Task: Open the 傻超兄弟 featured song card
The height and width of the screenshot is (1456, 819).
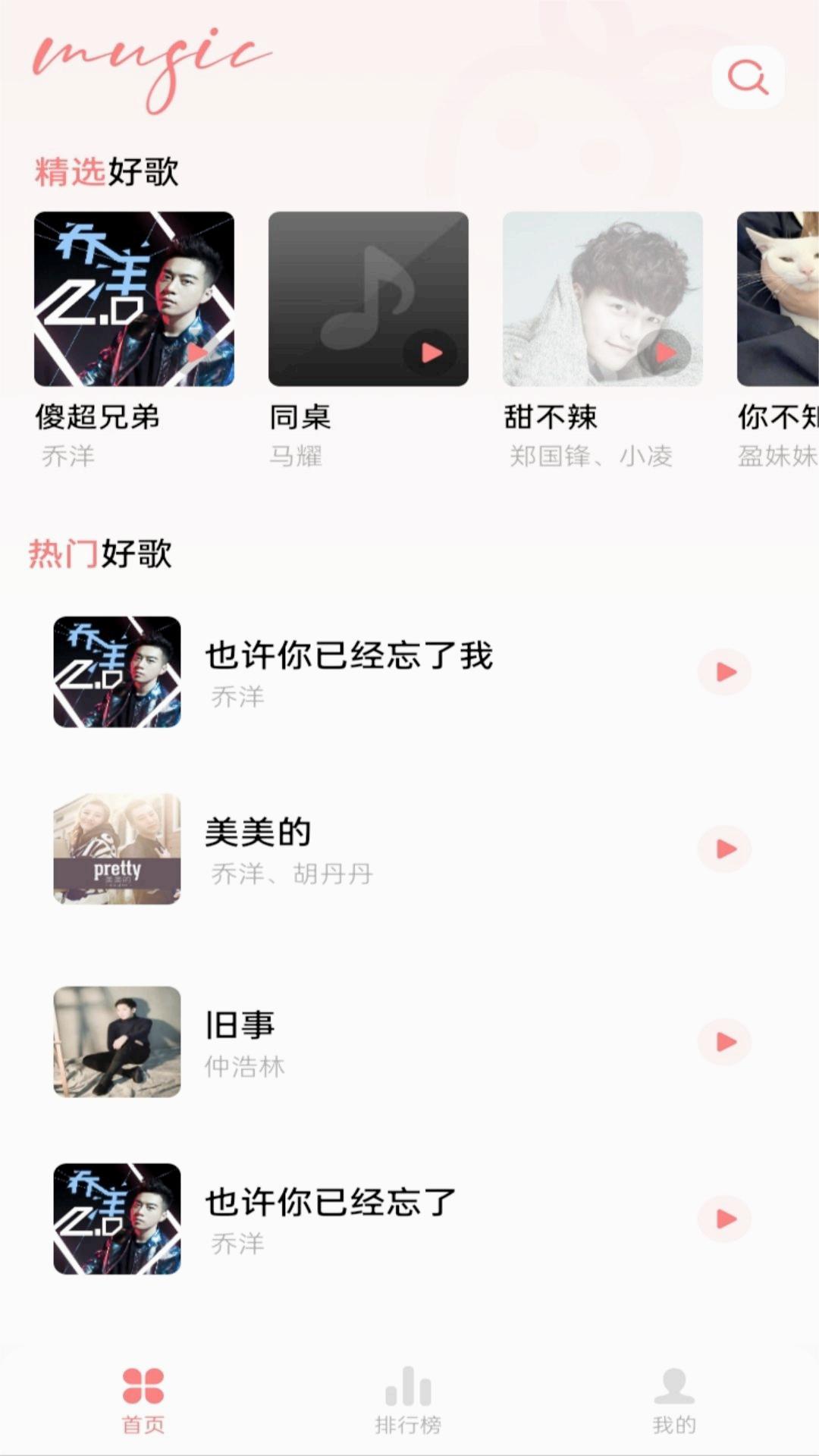Action: coord(134,299)
